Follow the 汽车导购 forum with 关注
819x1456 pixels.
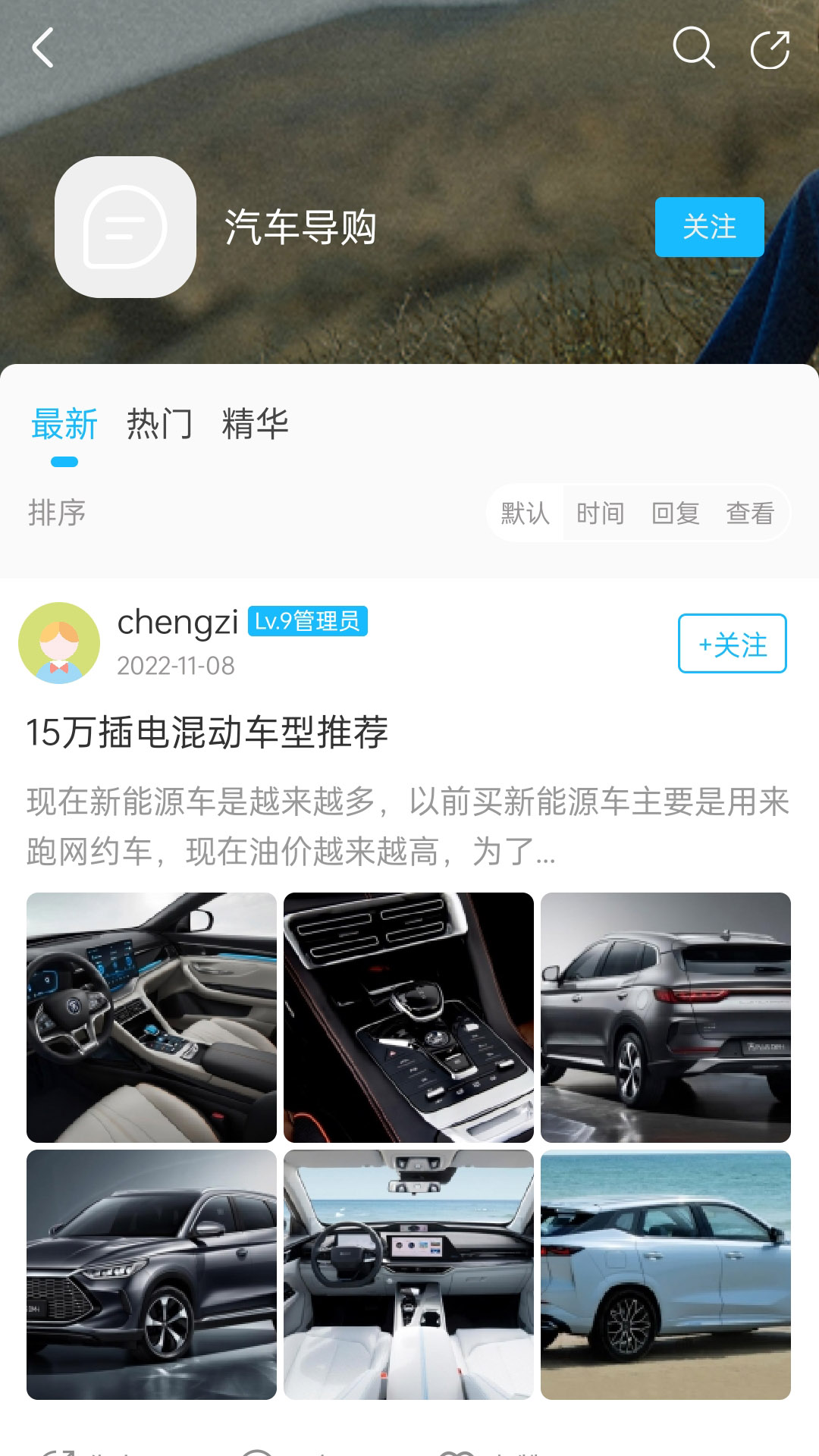coord(709,227)
